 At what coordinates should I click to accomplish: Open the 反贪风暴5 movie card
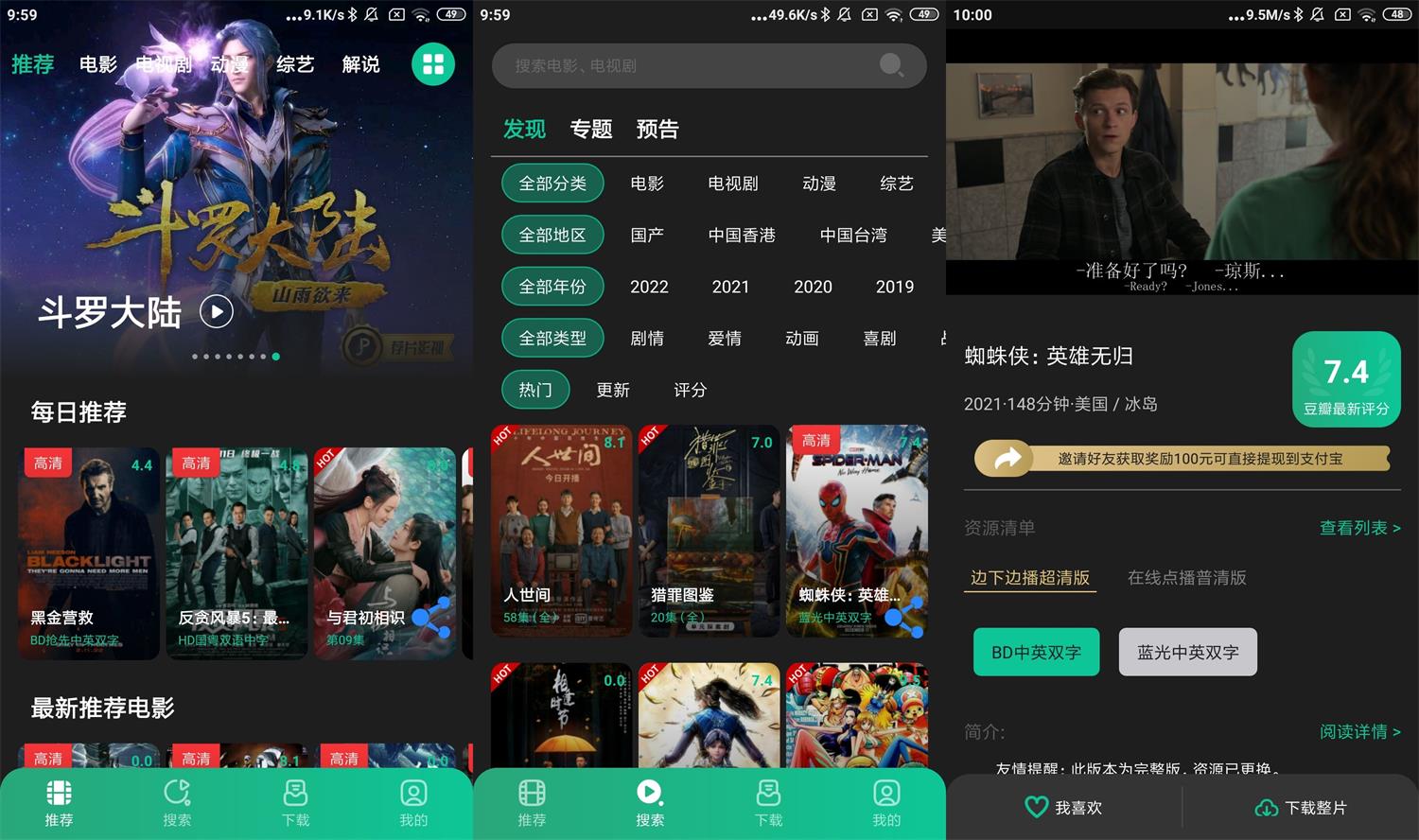pyautogui.click(x=236, y=552)
